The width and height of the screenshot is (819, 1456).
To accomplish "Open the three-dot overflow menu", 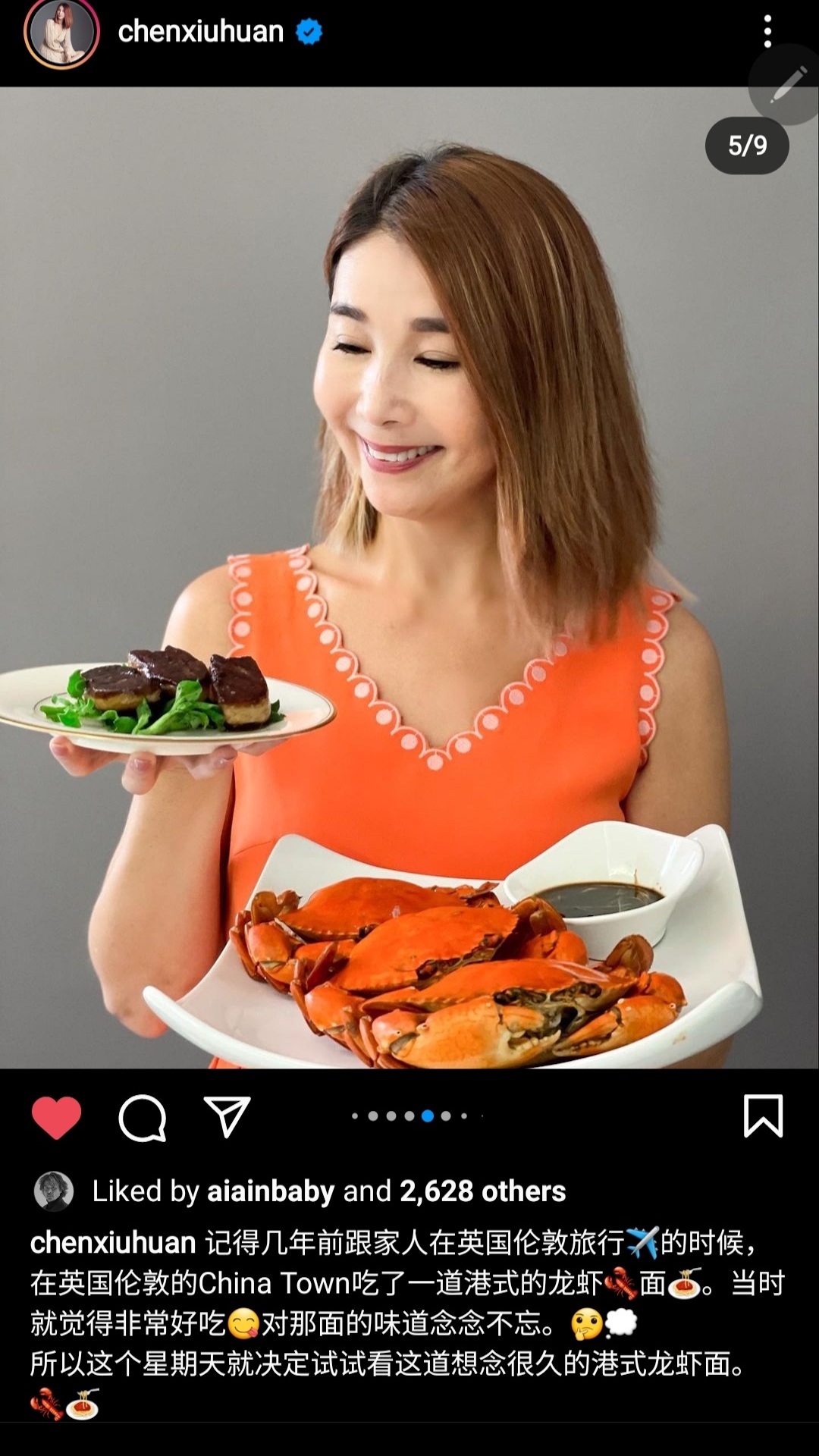I will (767, 32).
